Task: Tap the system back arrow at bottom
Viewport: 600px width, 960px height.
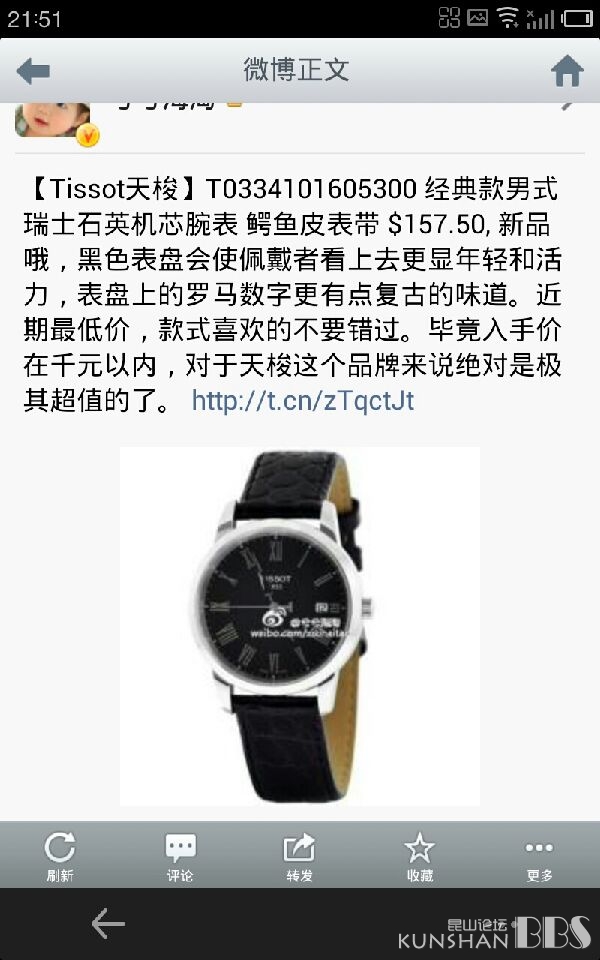Action: [108, 923]
